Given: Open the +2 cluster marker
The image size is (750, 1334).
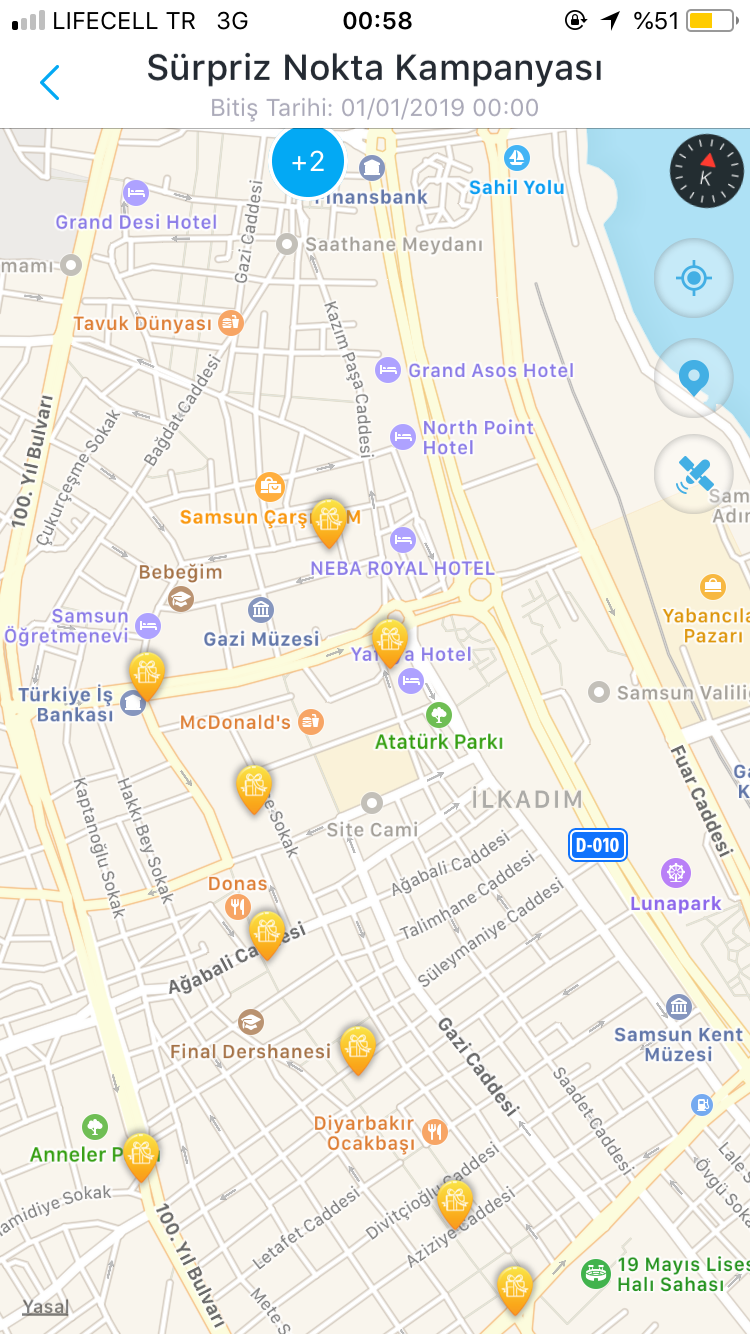Looking at the screenshot, I should point(308,161).
